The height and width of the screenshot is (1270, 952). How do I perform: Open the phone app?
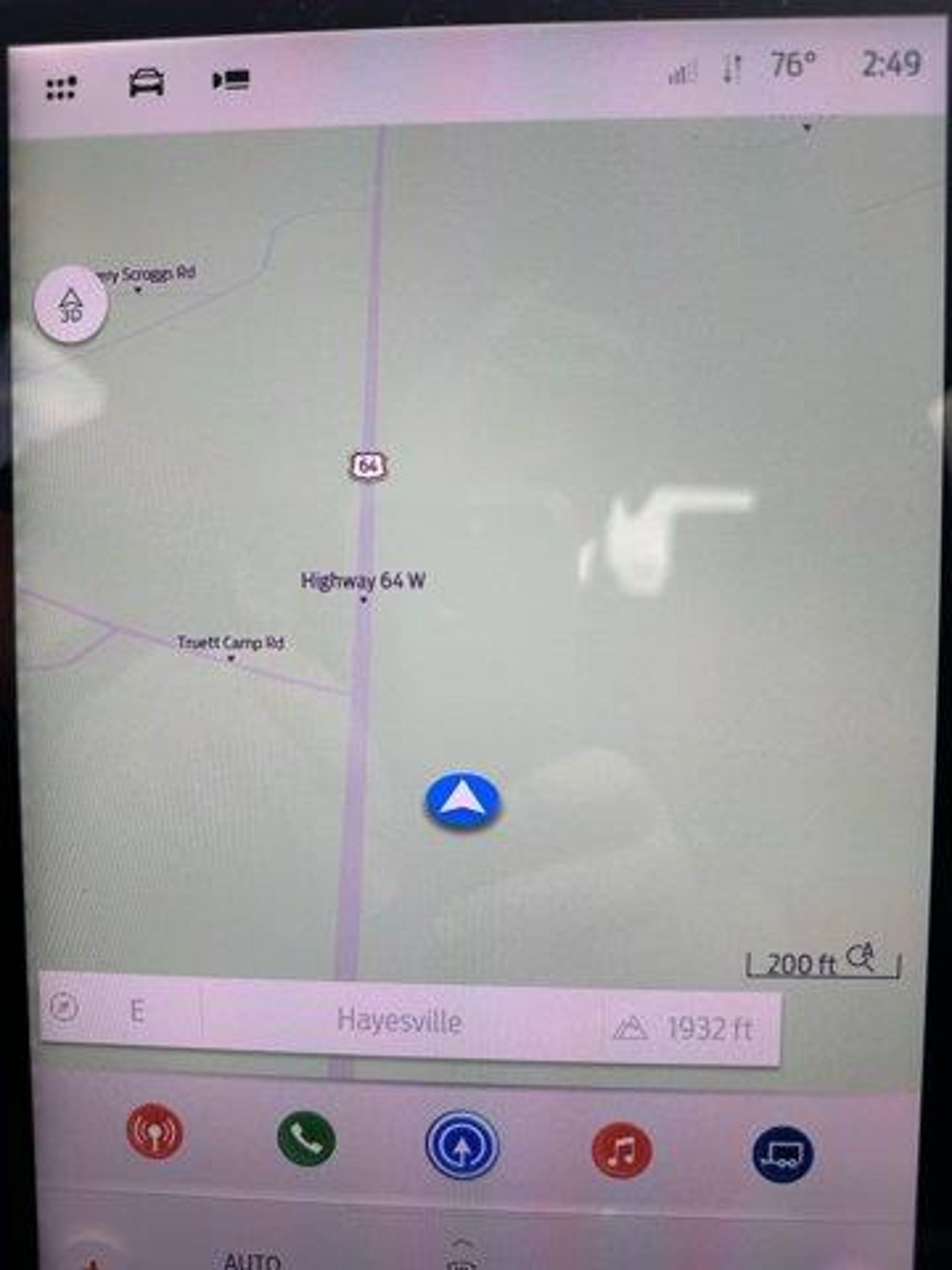coord(306,1138)
